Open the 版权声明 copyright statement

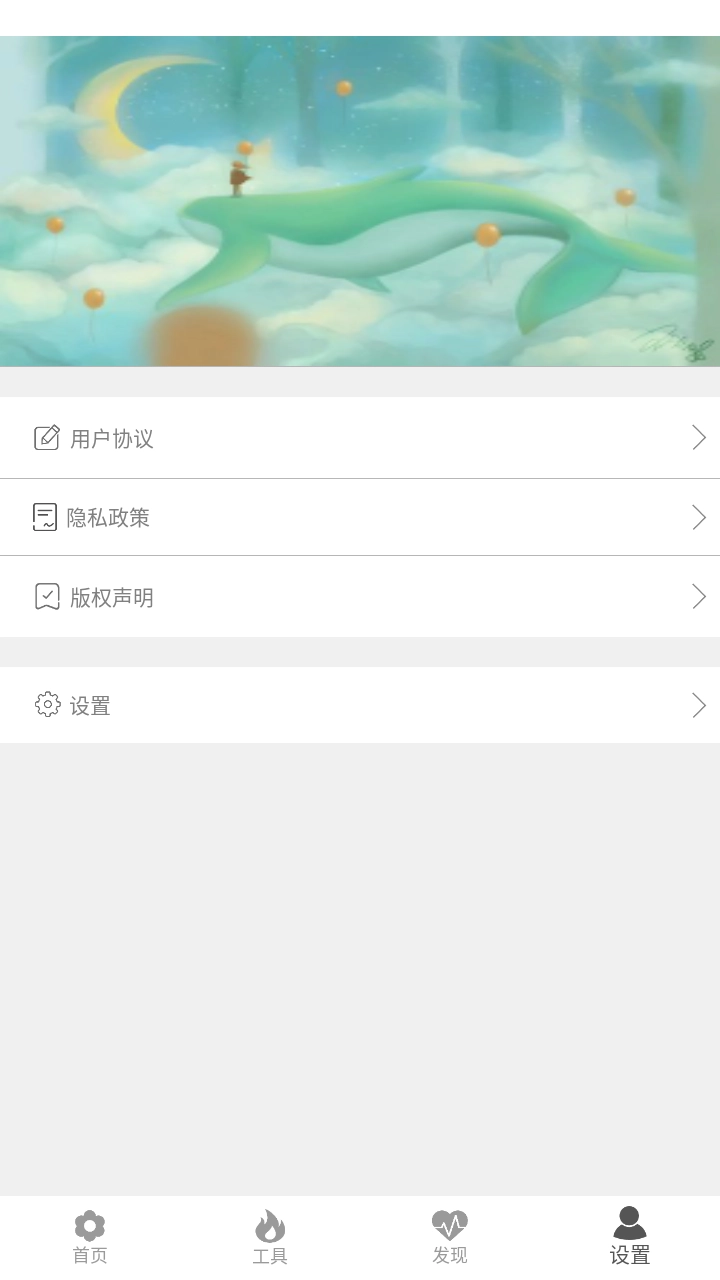[360, 597]
